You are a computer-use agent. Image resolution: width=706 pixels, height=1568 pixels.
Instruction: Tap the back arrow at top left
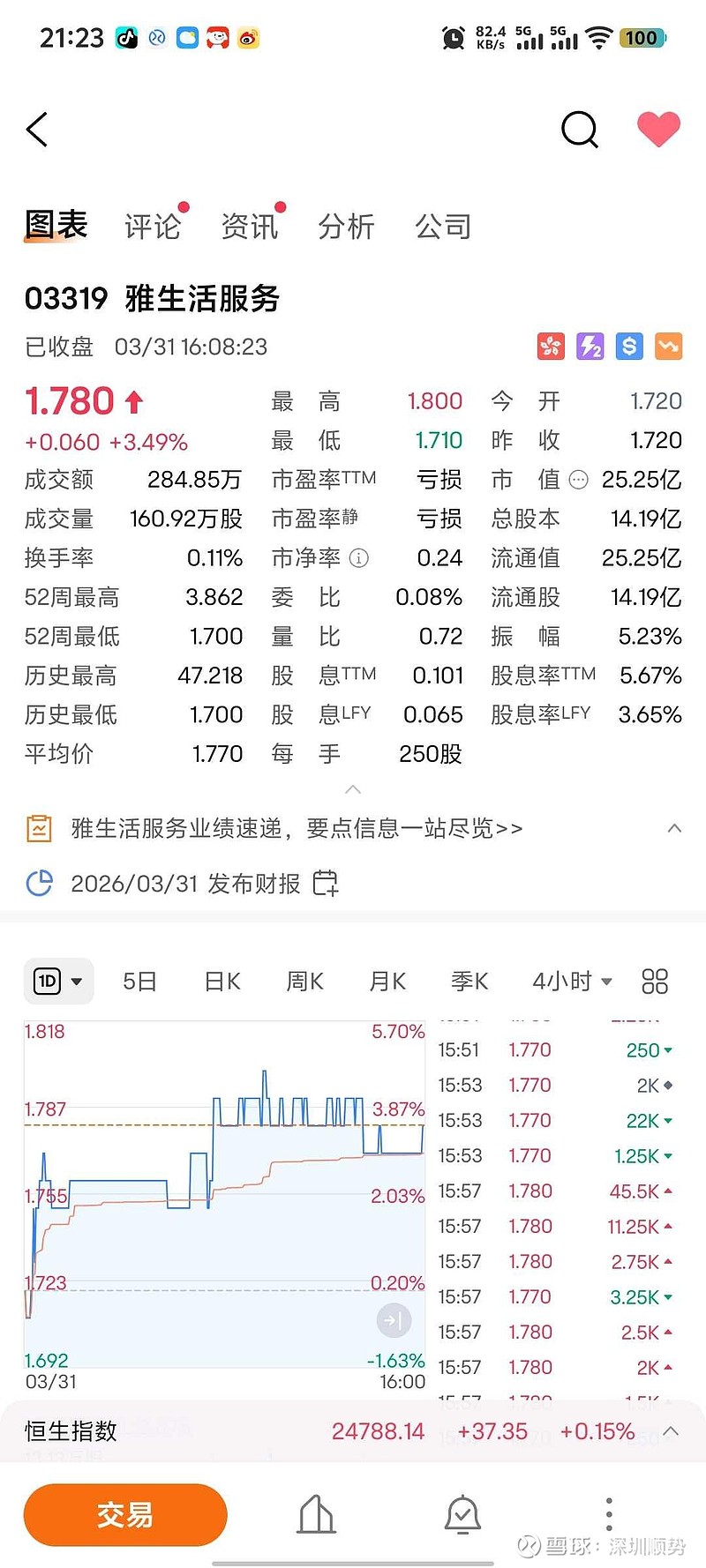[37, 129]
